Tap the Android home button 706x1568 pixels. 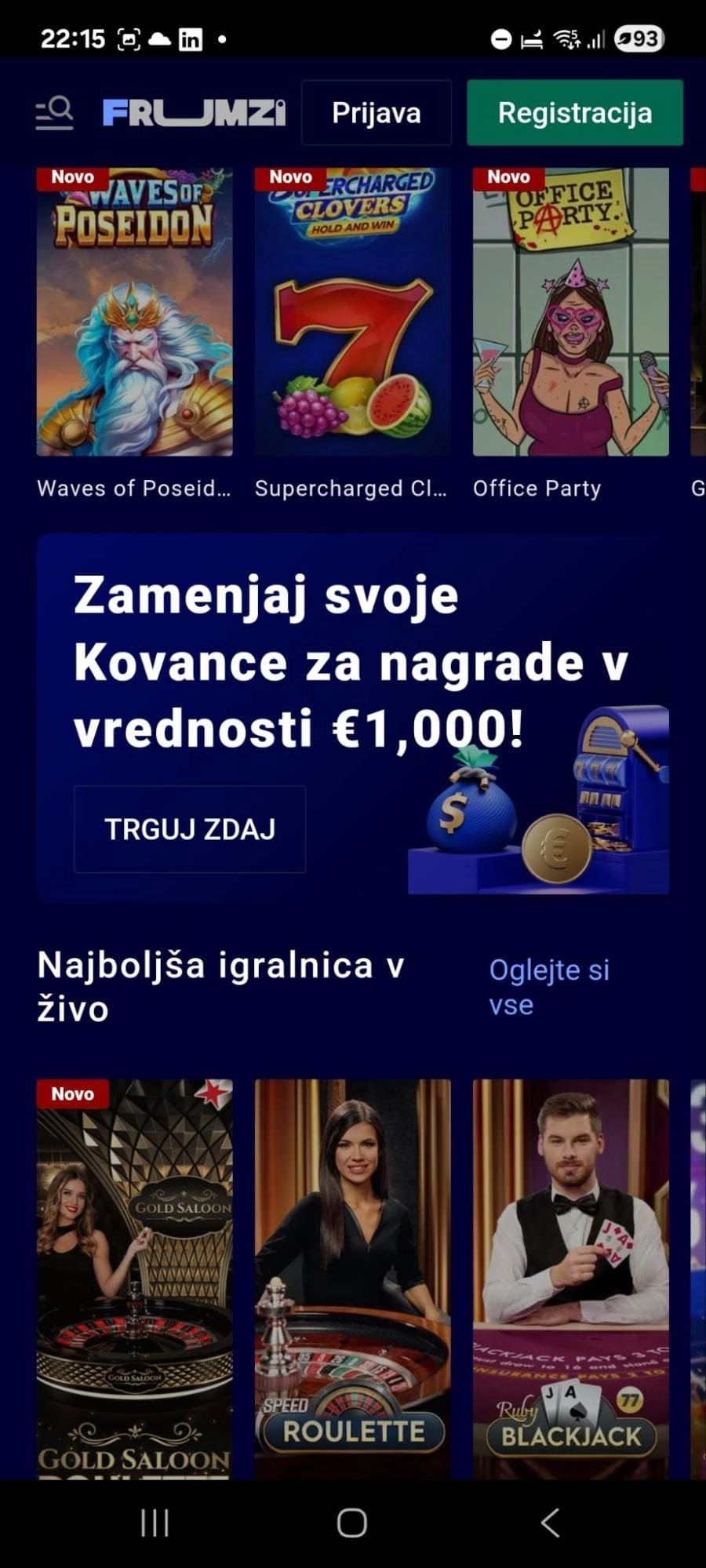coord(351,1523)
